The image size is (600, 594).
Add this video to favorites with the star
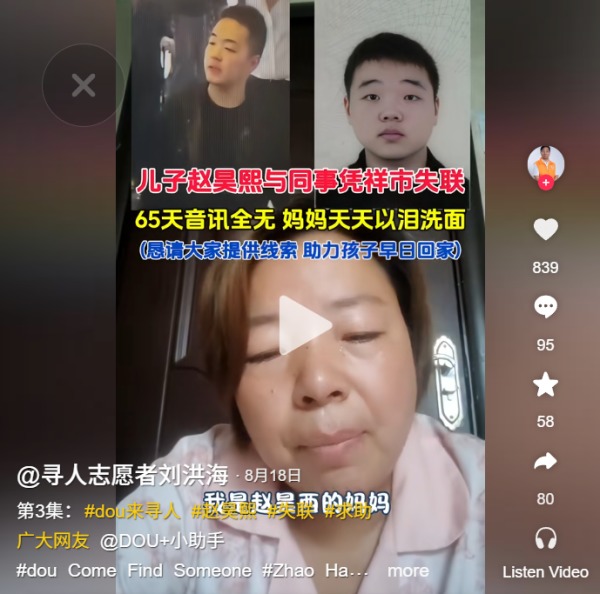[545, 384]
